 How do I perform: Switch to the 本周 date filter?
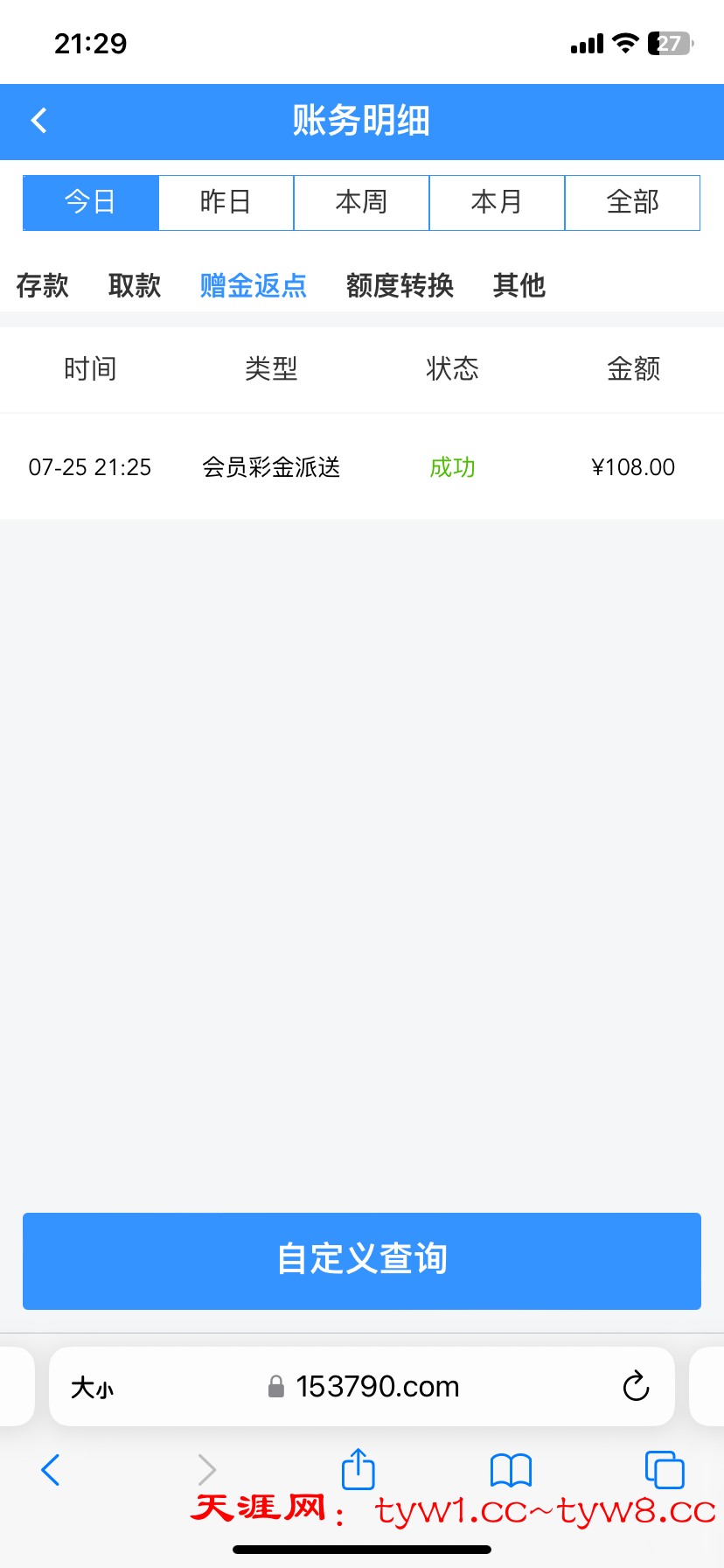point(361,202)
